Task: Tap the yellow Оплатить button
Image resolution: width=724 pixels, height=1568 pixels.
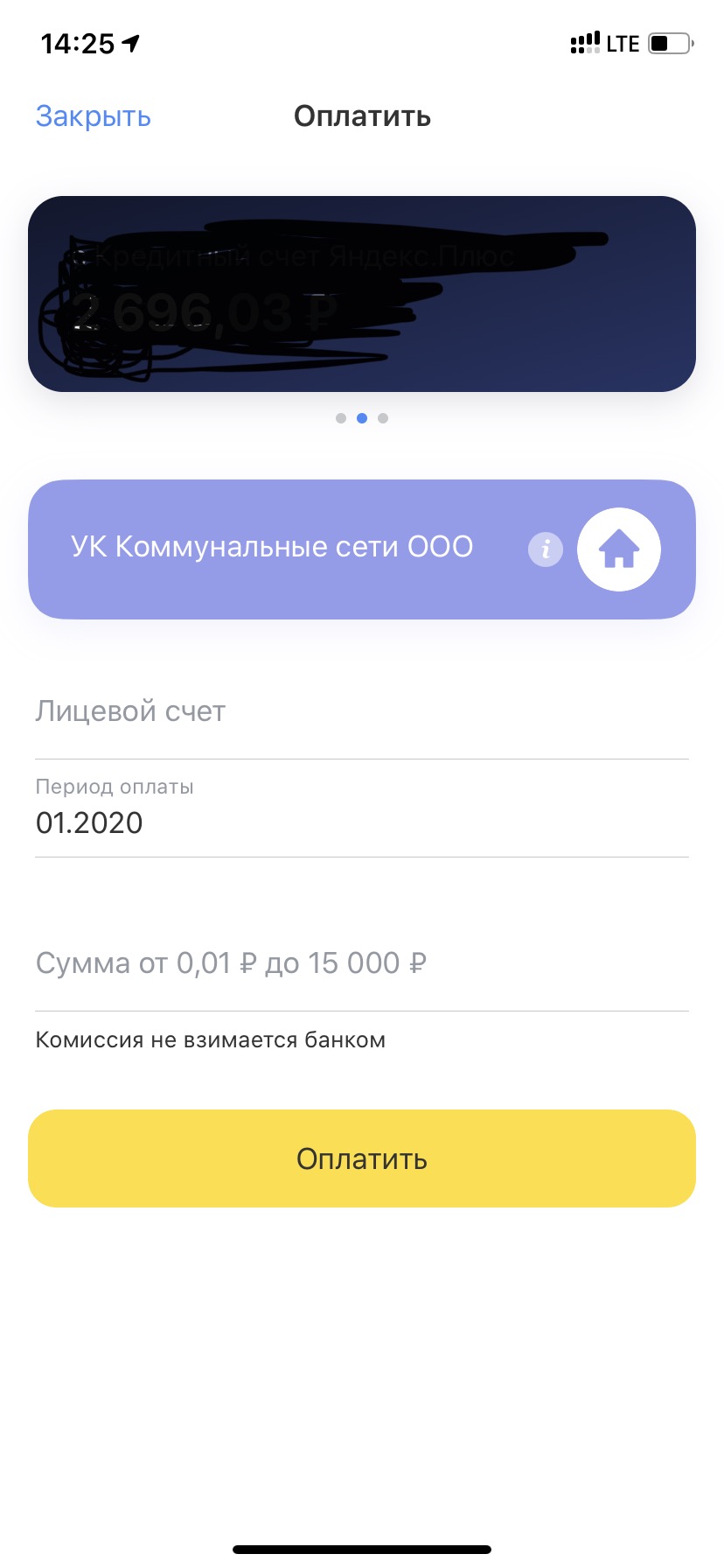Action: [362, 1158]
